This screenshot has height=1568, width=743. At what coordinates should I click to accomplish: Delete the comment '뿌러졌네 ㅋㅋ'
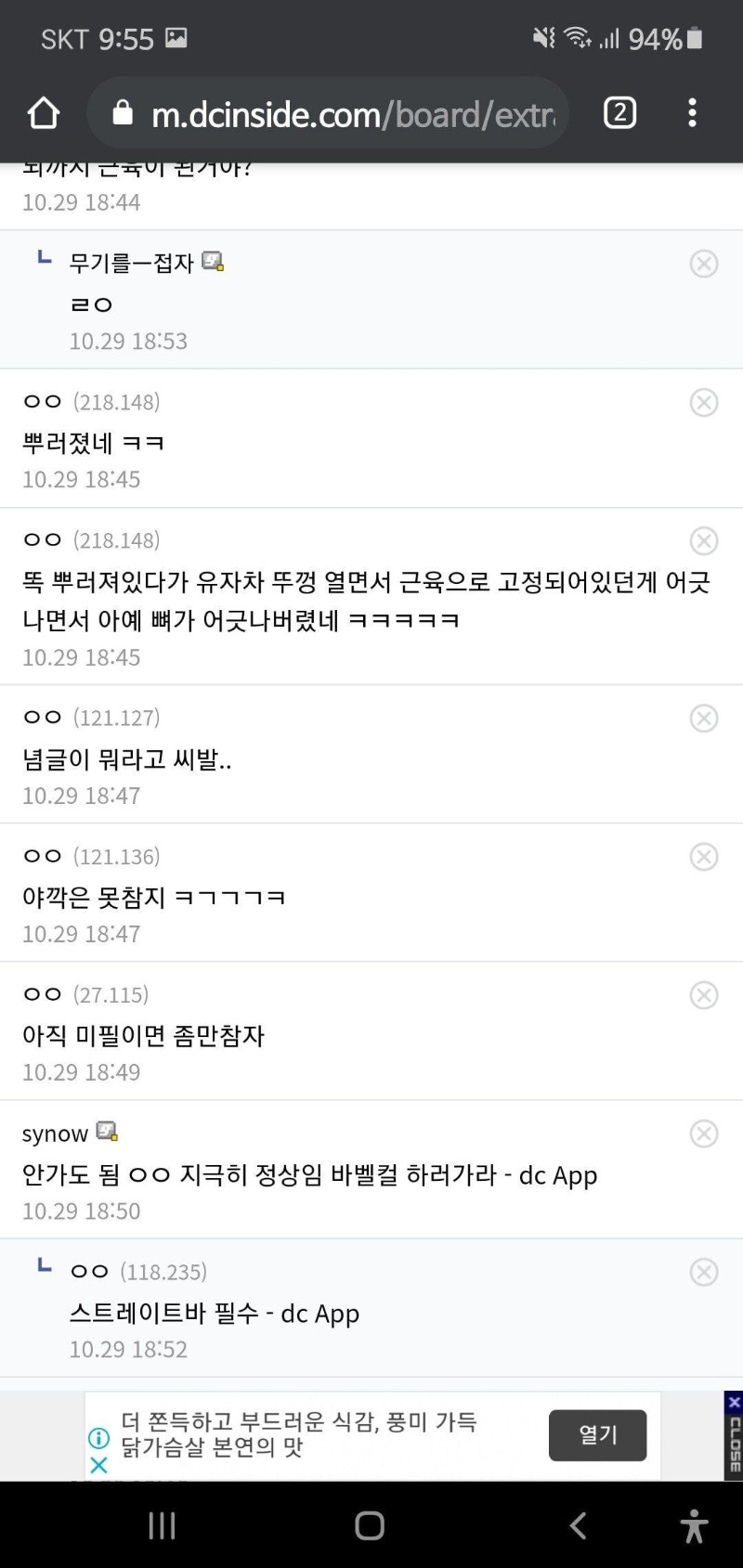pyautogui.click(x=704, y=402)
